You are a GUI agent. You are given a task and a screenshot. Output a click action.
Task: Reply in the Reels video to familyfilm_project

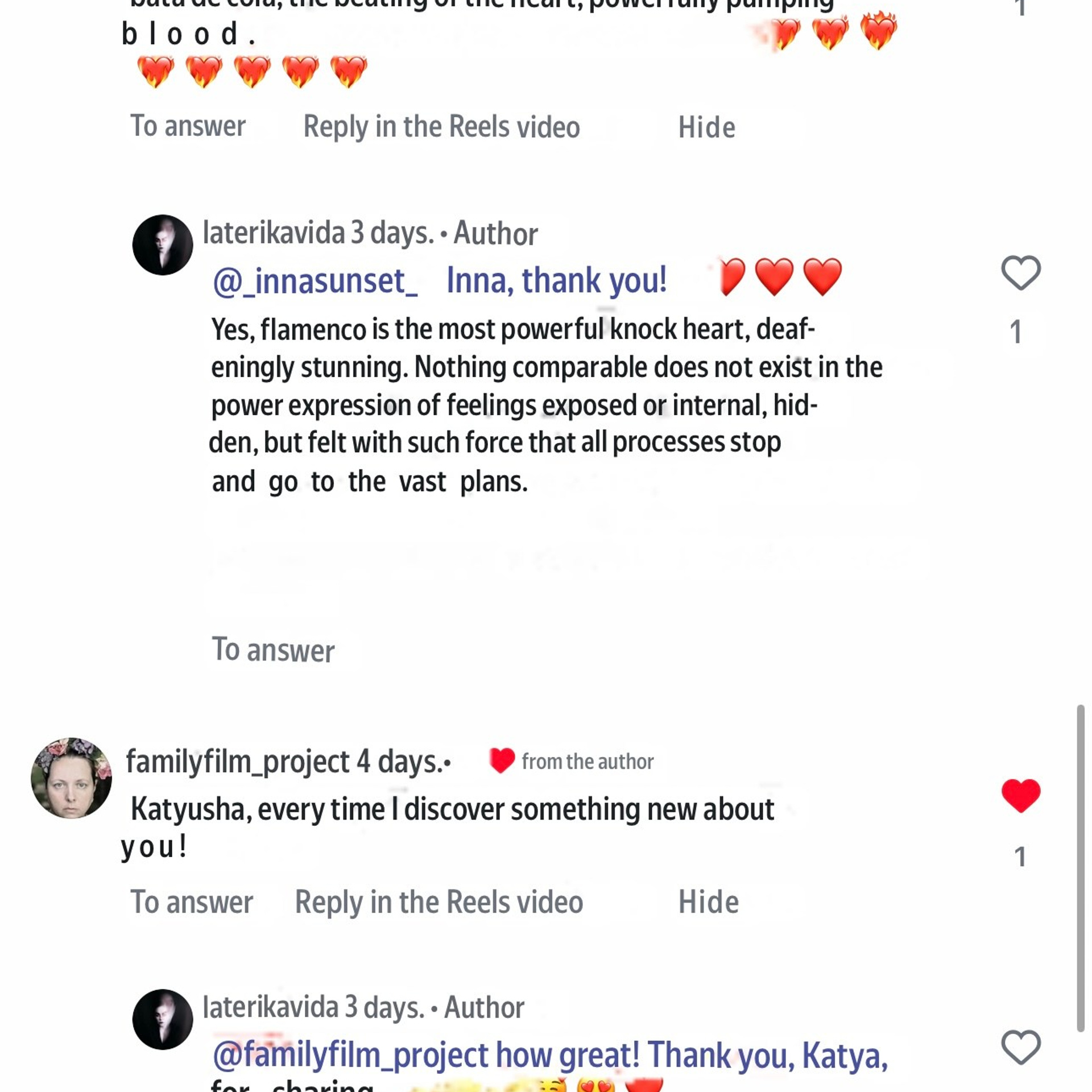(x=439, y=902)
